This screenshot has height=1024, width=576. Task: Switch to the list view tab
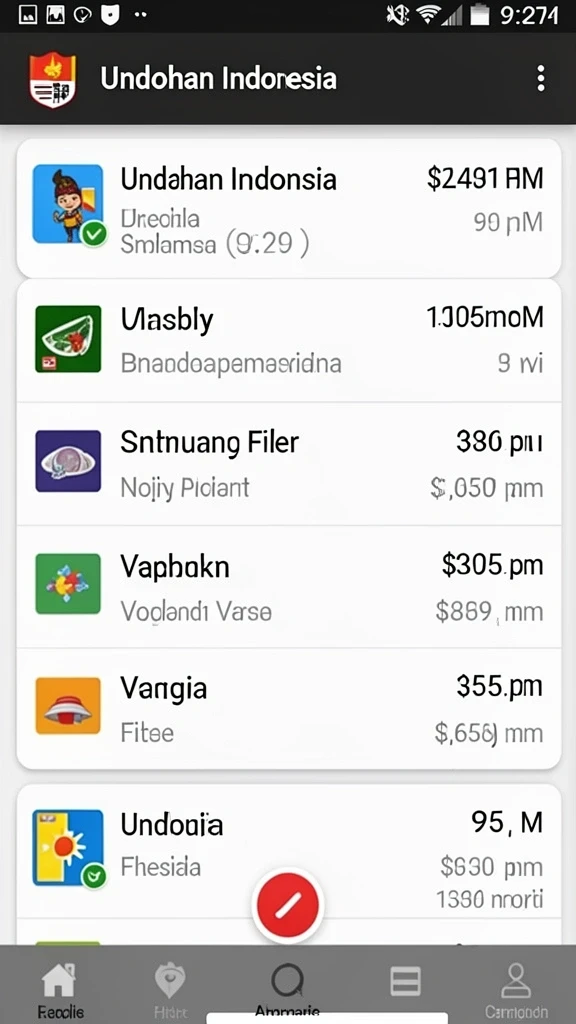pyautogui.click(x=405, y=982)
